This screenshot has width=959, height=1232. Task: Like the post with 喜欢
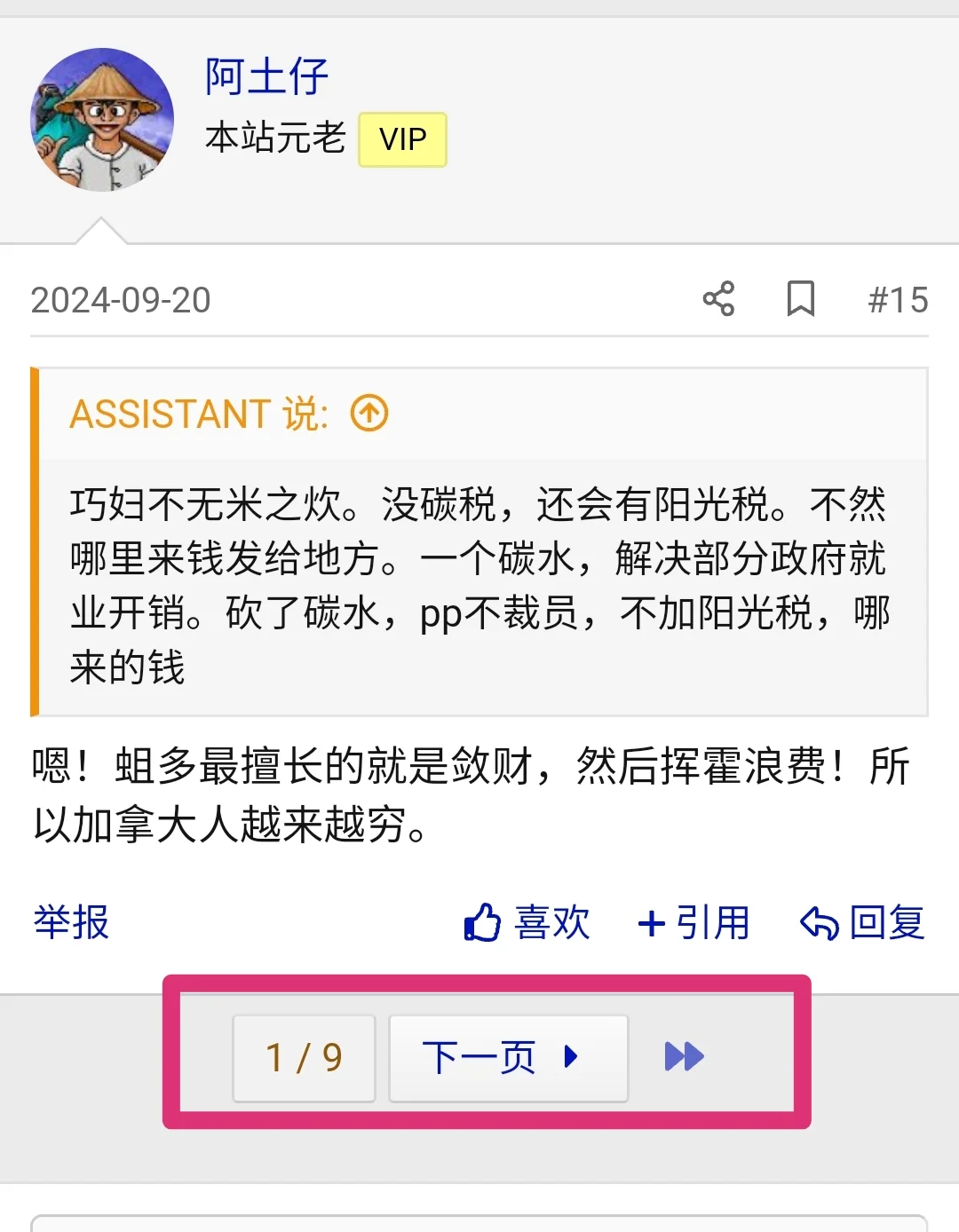coord(527,922)
